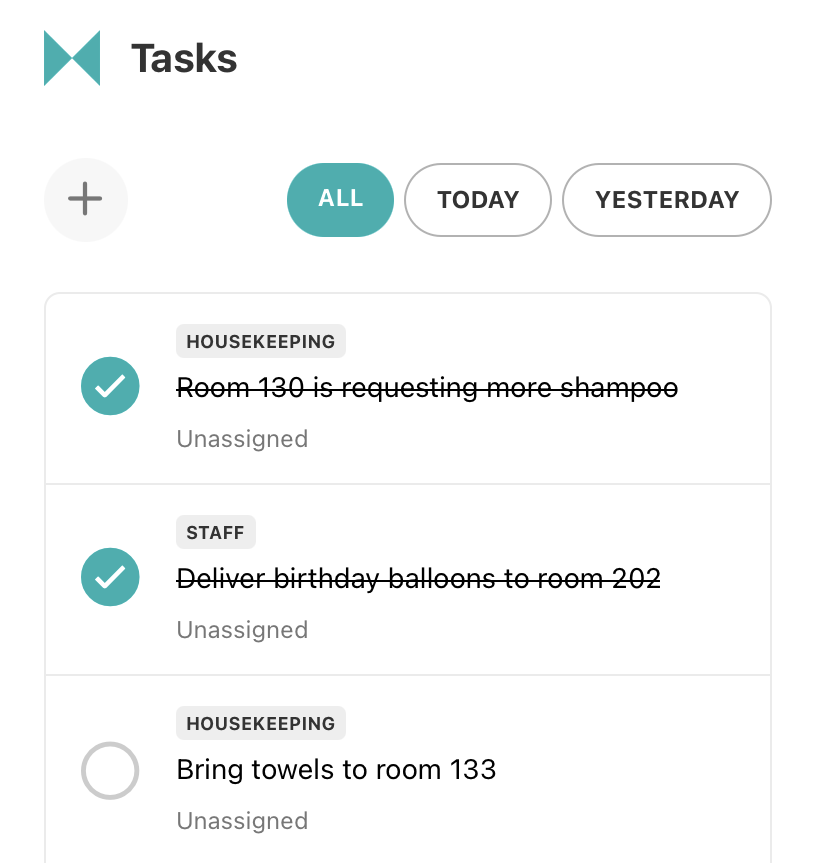819x863 pixels.
Task: Open the Deliver birthday balloons task
Action: (x=418, y=579)
